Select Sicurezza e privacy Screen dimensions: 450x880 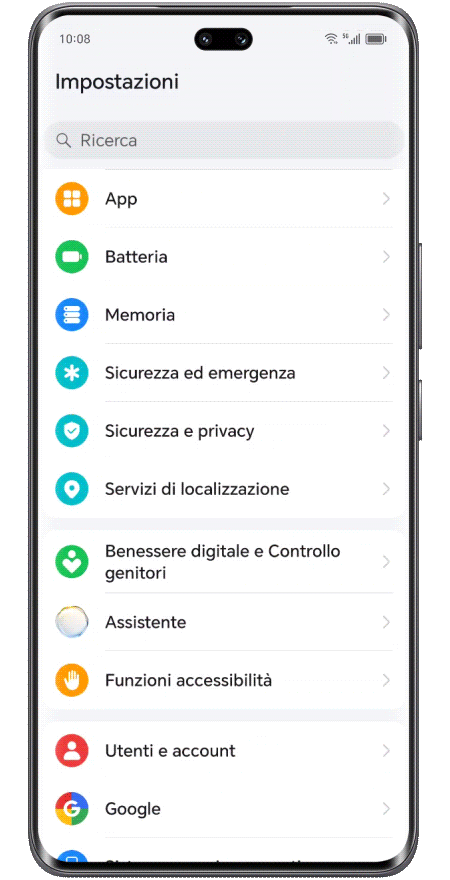[x=224, y=431]
